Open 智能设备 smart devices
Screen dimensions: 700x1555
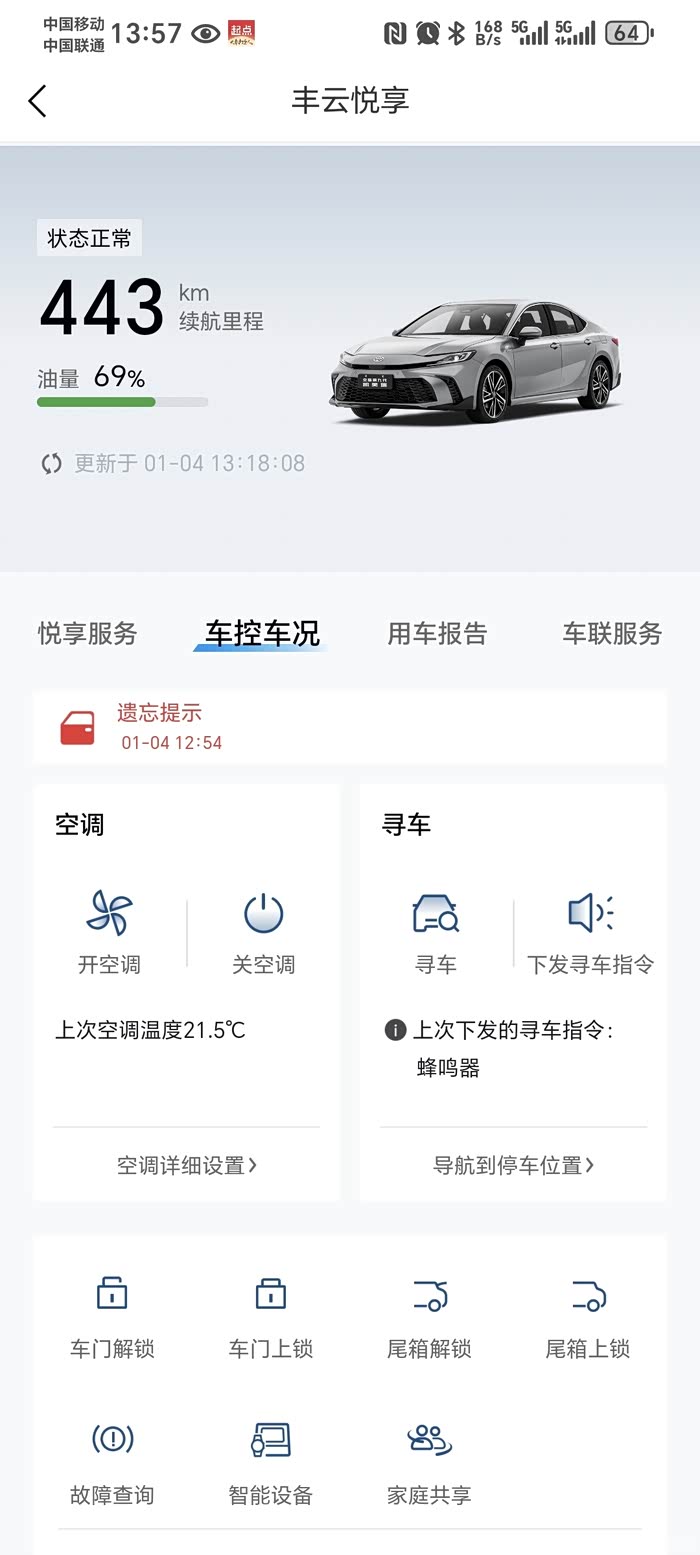(x=271, y=1462)
